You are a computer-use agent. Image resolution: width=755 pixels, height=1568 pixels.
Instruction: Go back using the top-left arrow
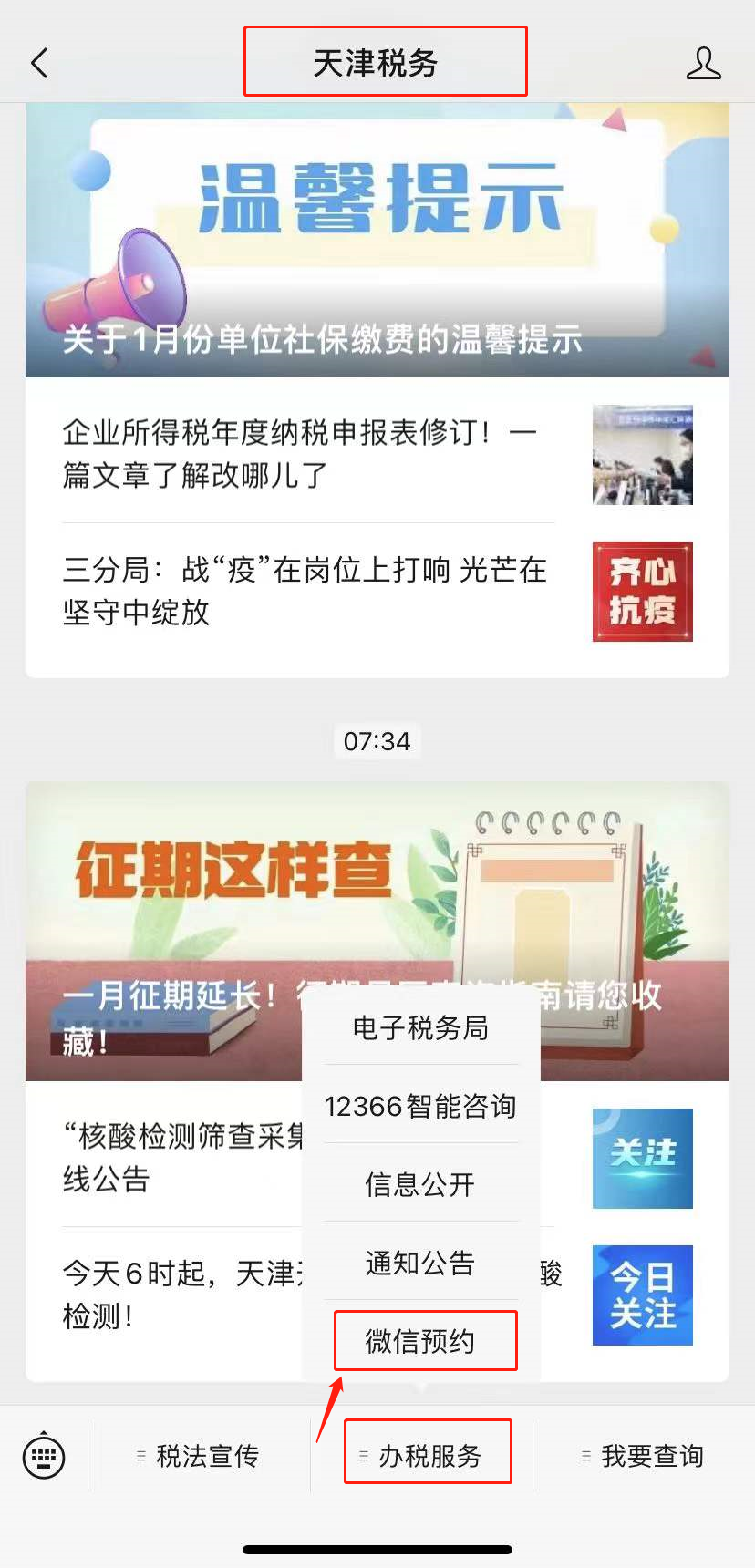click(39, 64)
